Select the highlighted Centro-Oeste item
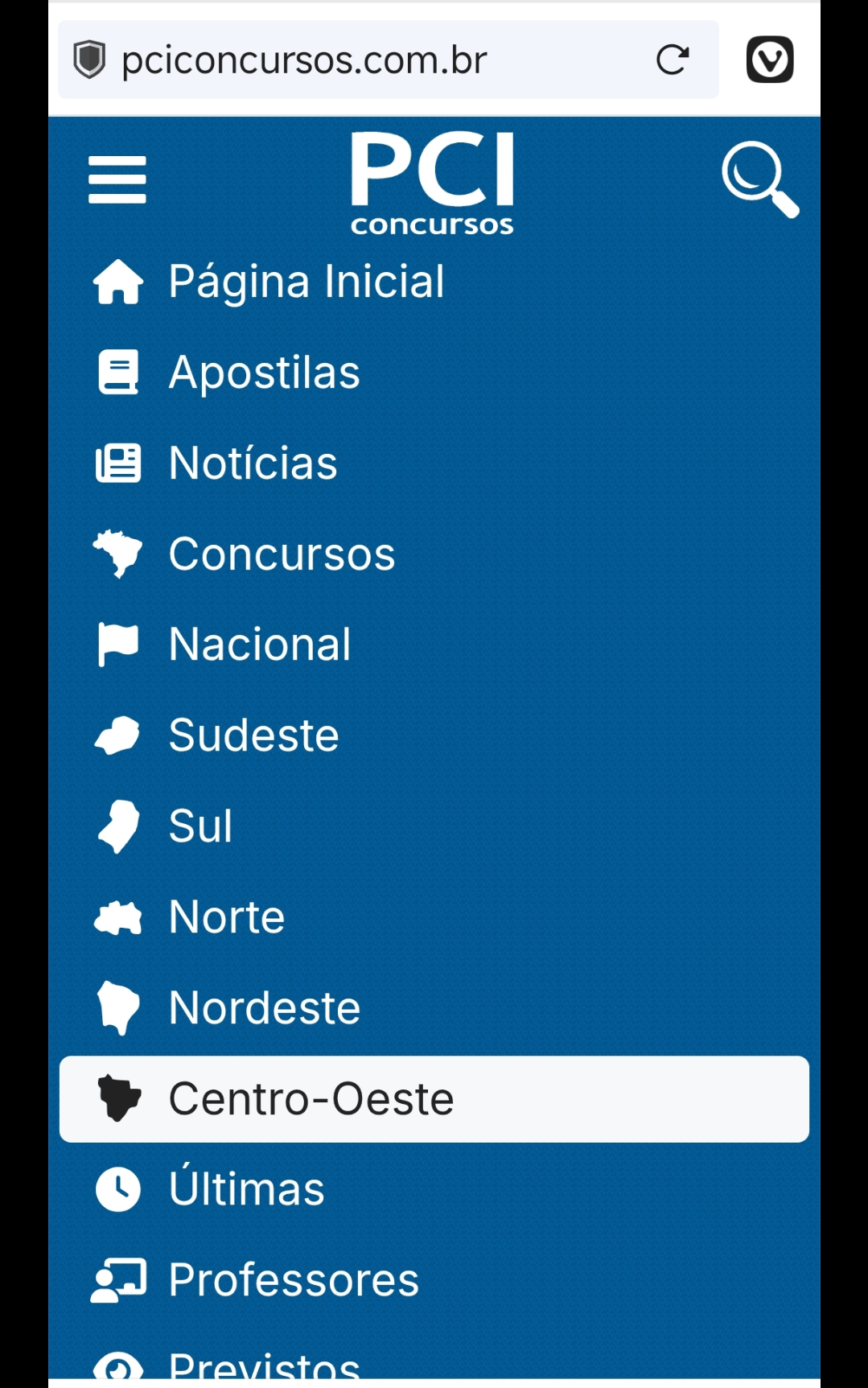Image resolution: width=868 pixels, height=1388 pixels. [x=434, y=1099]
